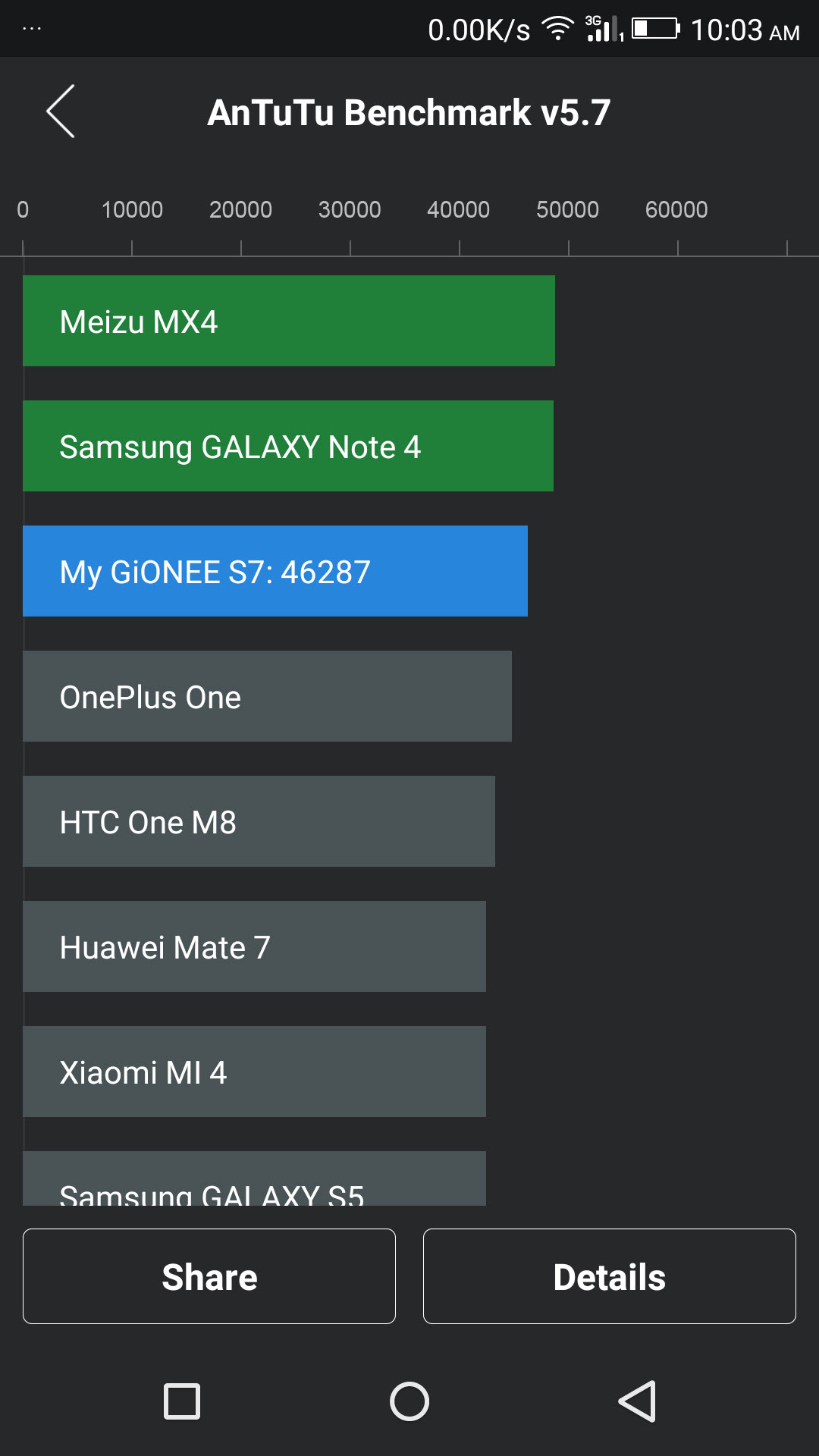Image resolution: width=819 pixels, height=1456 pixels.
Task: Tap the system home button
Action: (x=409, y=1401)
